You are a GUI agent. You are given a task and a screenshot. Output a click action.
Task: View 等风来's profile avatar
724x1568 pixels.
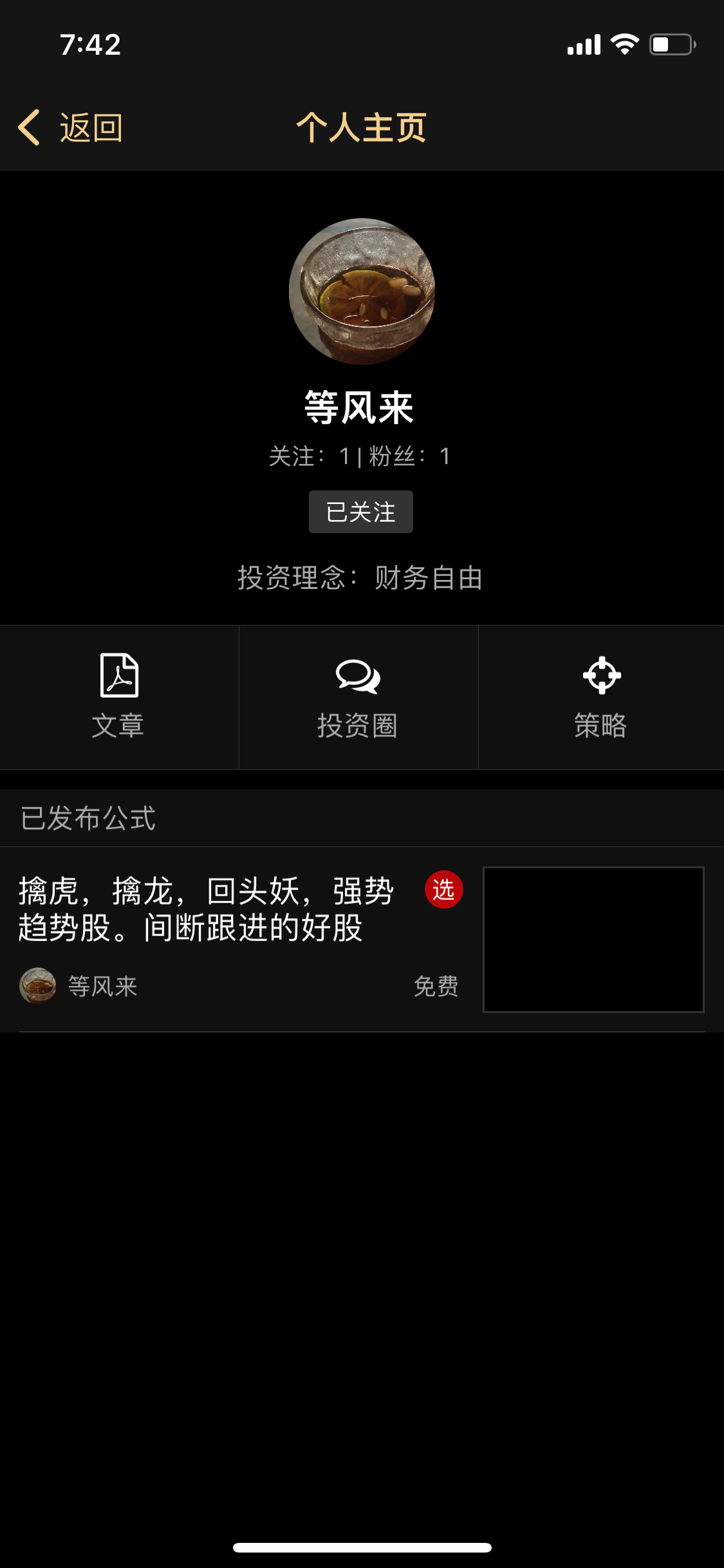pos(362,292)
